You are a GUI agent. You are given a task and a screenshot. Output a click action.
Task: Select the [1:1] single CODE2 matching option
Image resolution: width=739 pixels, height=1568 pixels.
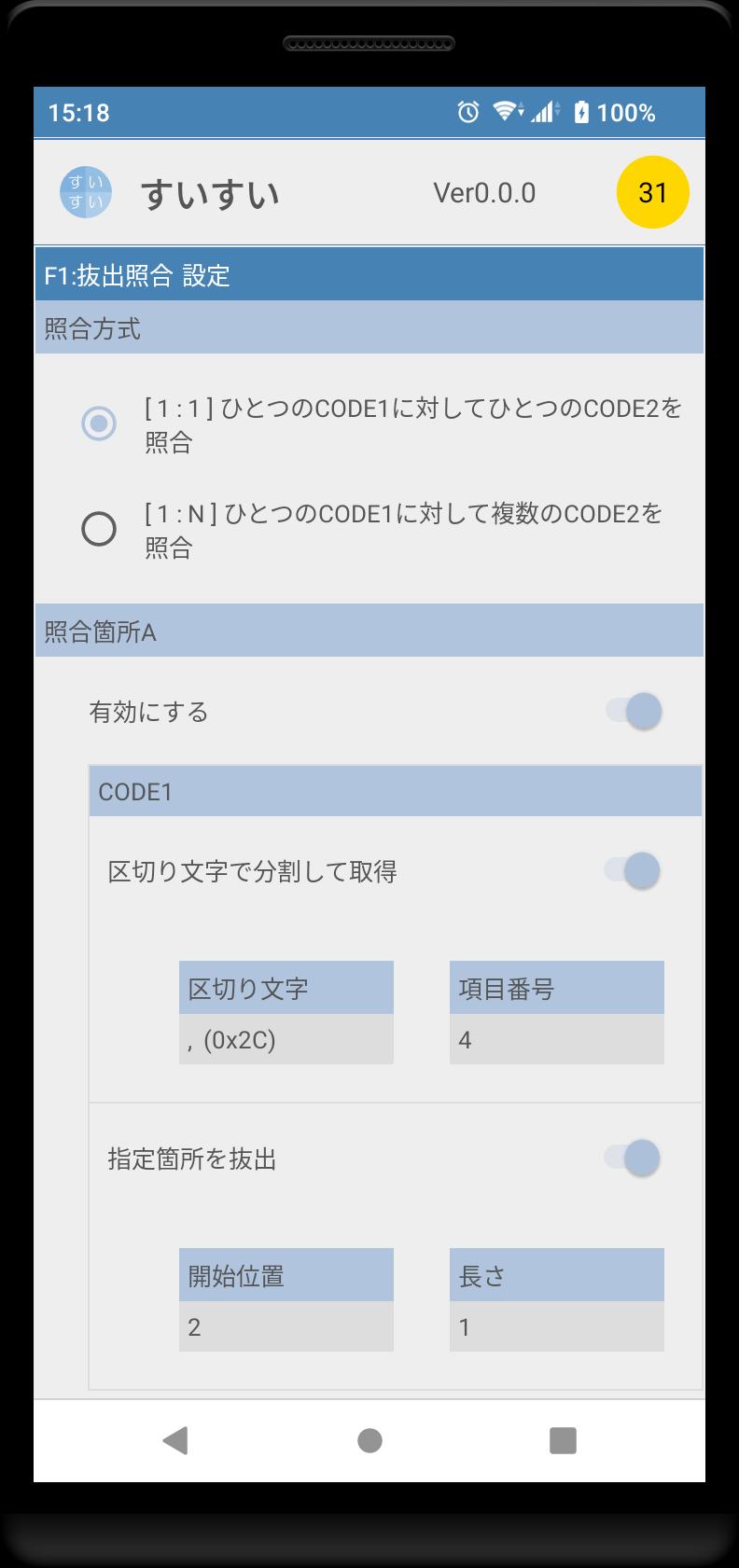(x=99, y=423)
